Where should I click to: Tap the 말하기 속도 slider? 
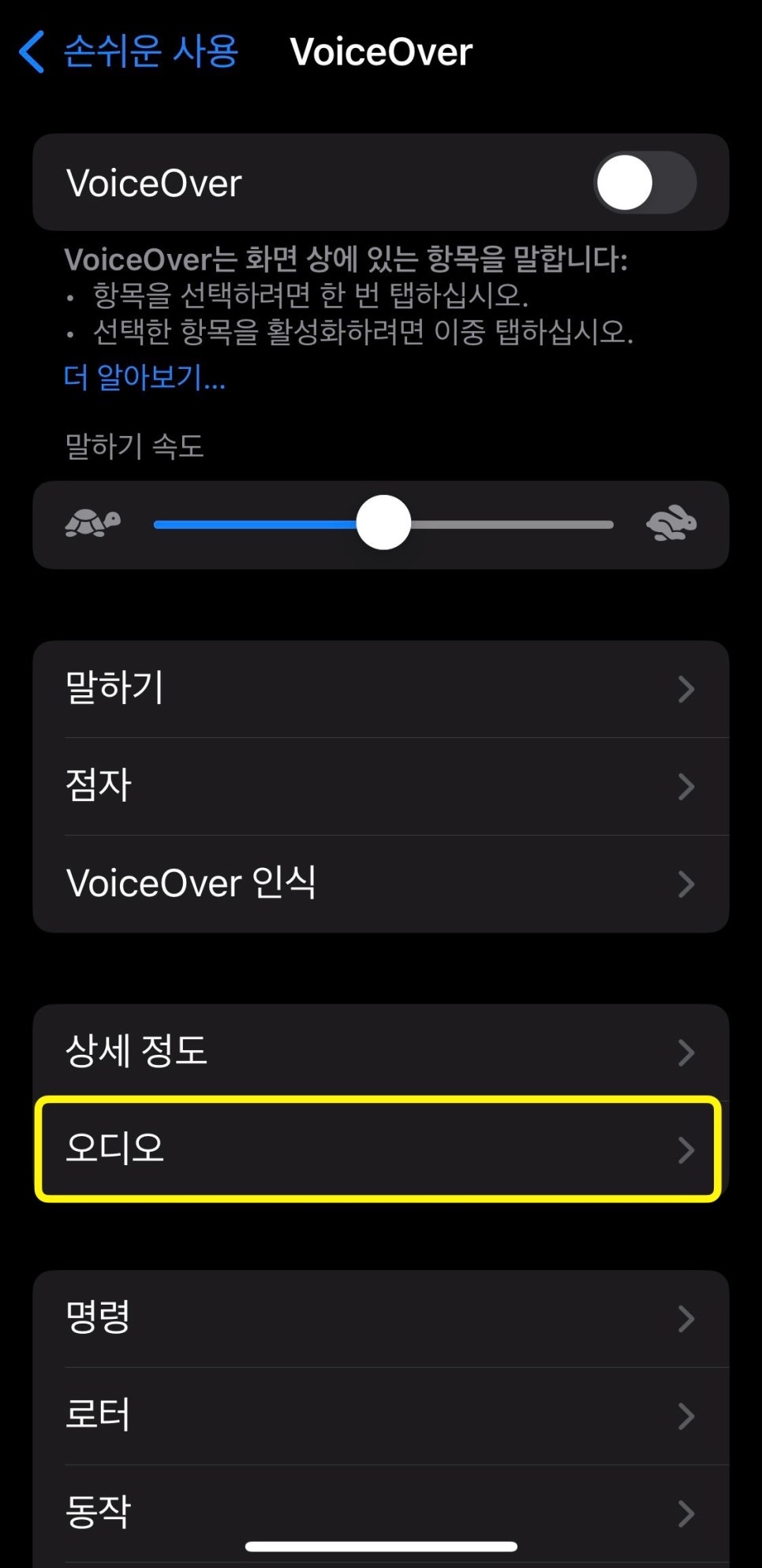click(383, 523)
